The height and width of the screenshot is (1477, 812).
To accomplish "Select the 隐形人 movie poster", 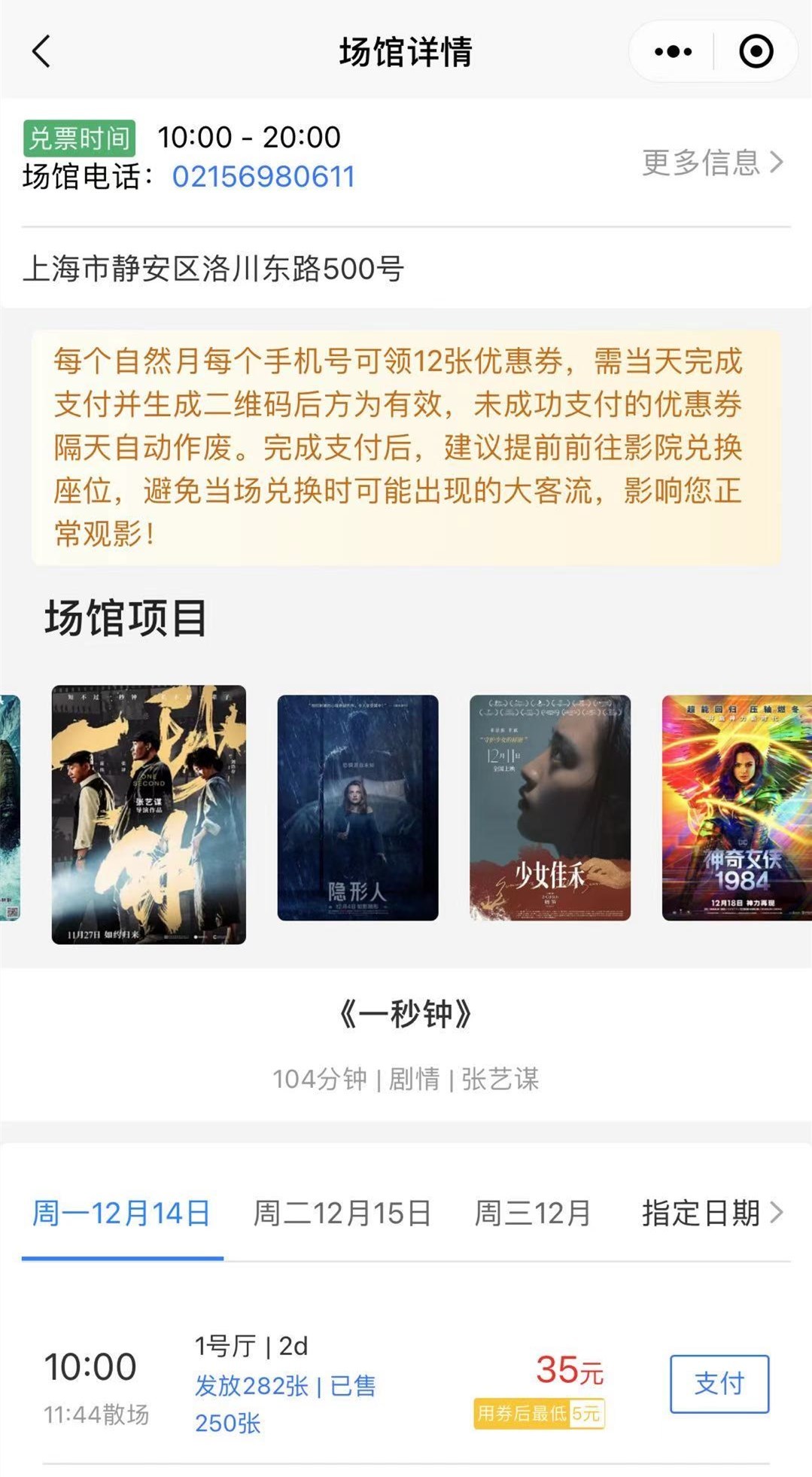I will [357, 808].
